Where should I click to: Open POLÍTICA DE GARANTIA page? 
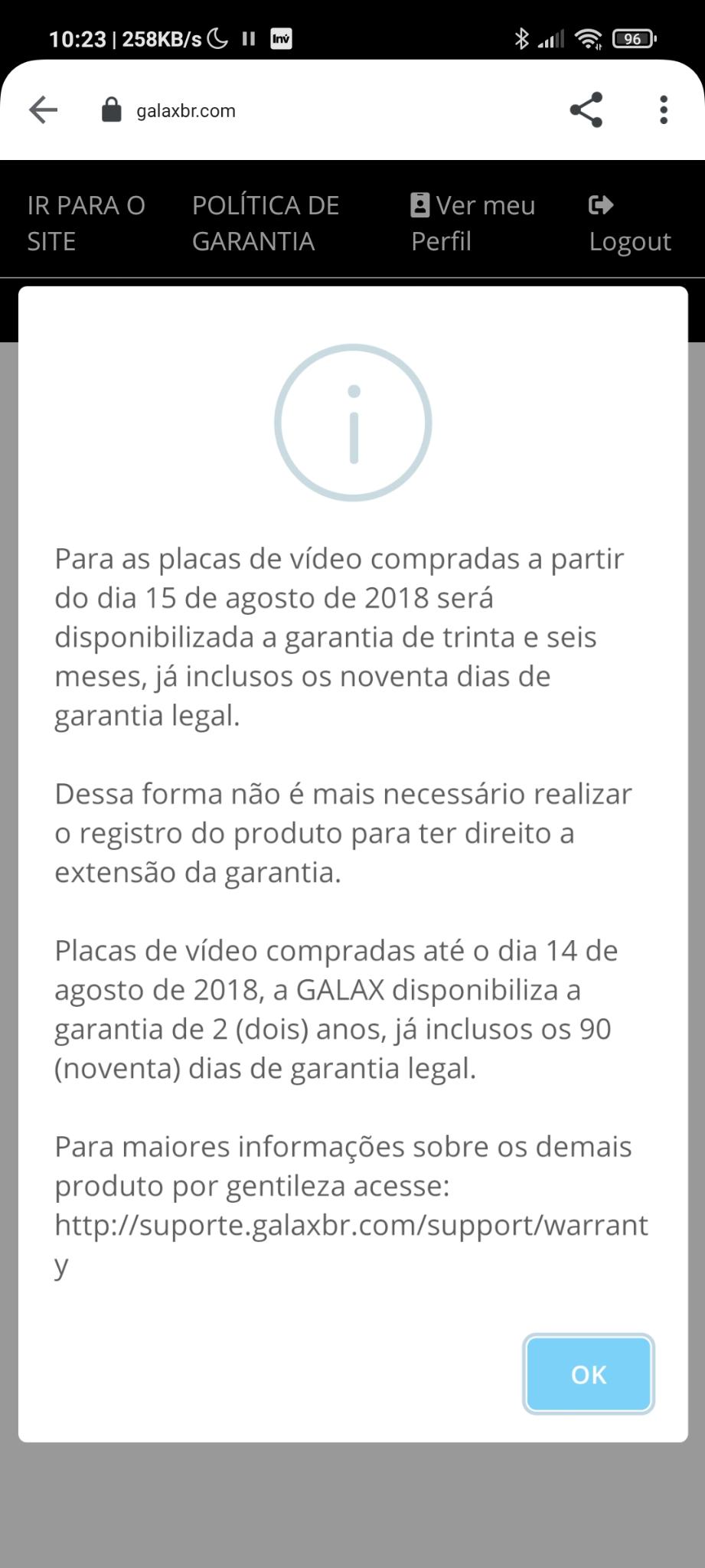[266, 223]
